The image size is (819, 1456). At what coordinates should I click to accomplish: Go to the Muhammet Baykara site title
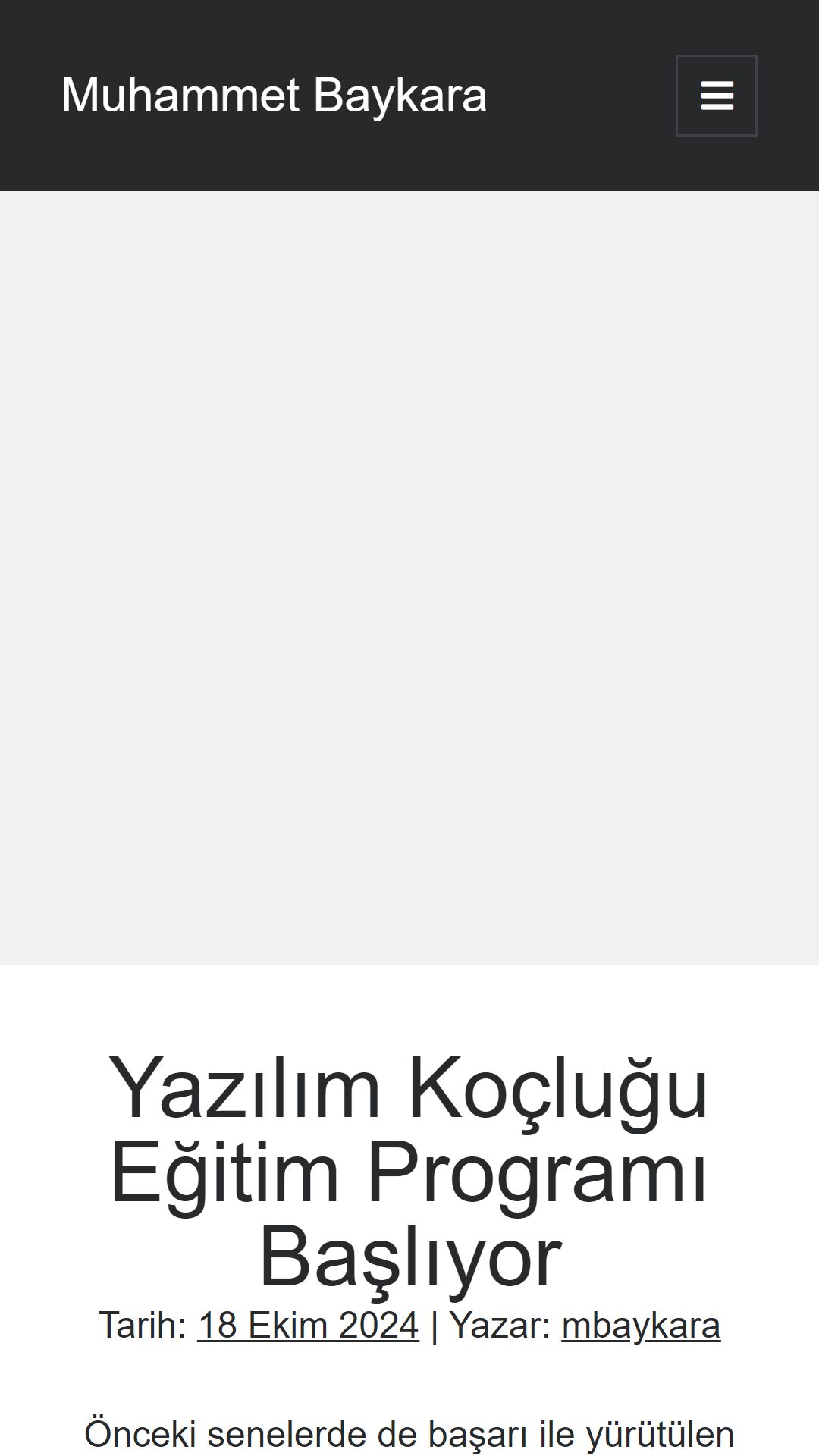[274, 96]
